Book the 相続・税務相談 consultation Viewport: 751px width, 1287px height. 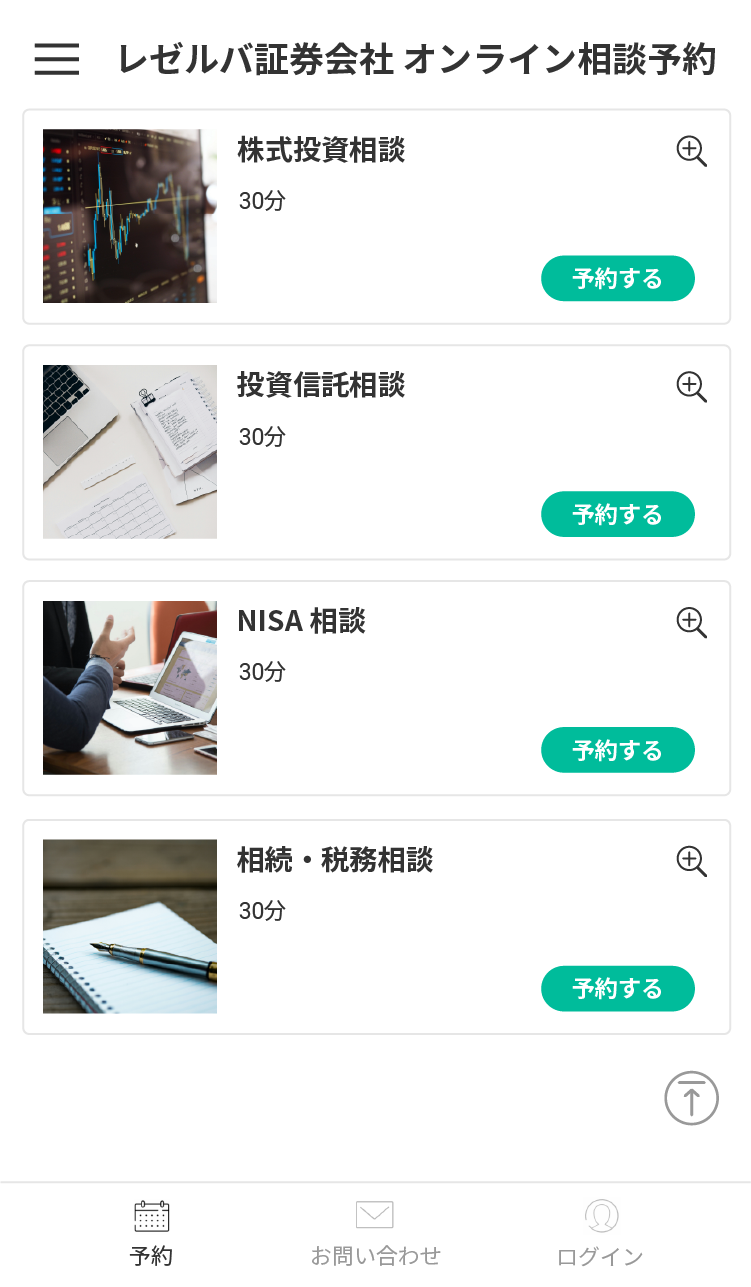[618, 989]
